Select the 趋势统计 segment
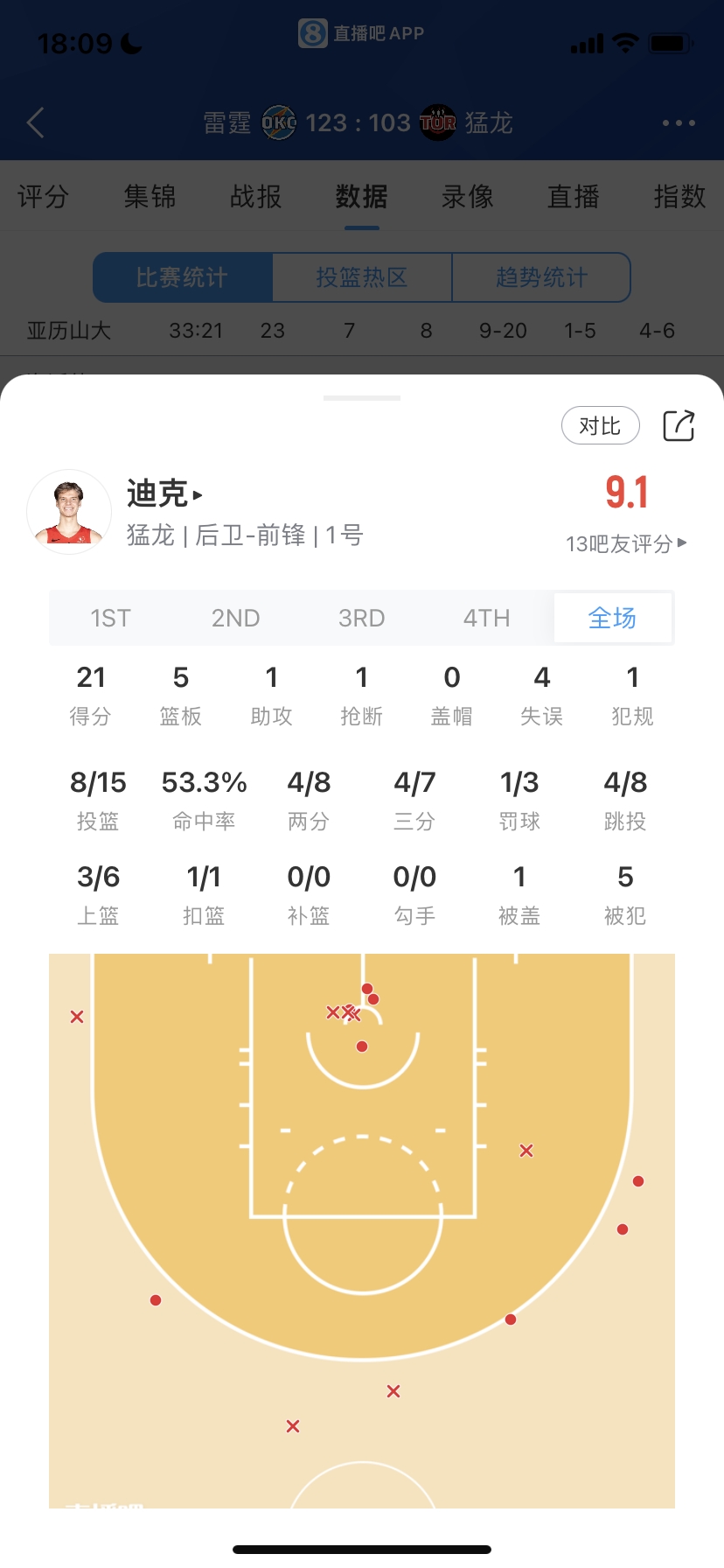724x1568 pixels. coord(541,277)
